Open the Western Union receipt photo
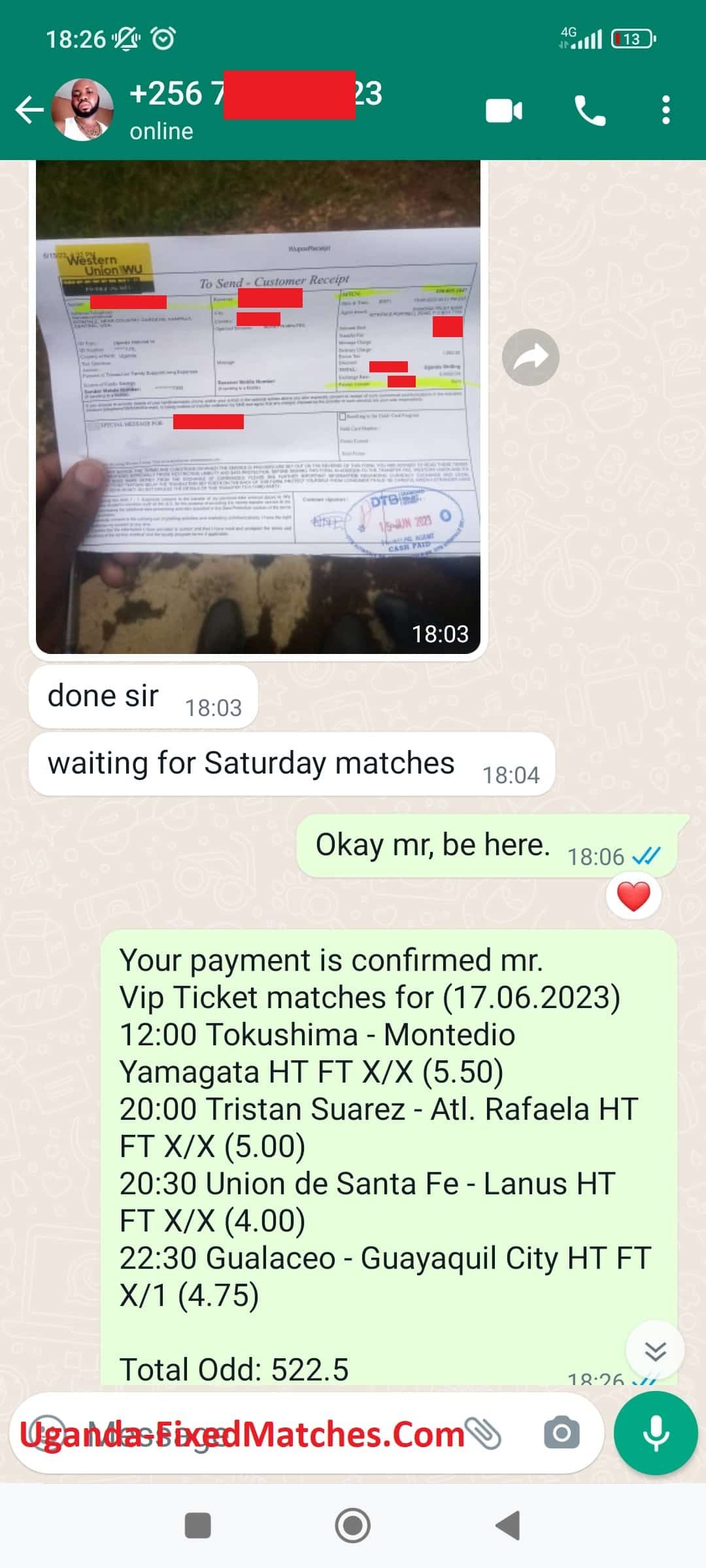 tap(258, 405)
